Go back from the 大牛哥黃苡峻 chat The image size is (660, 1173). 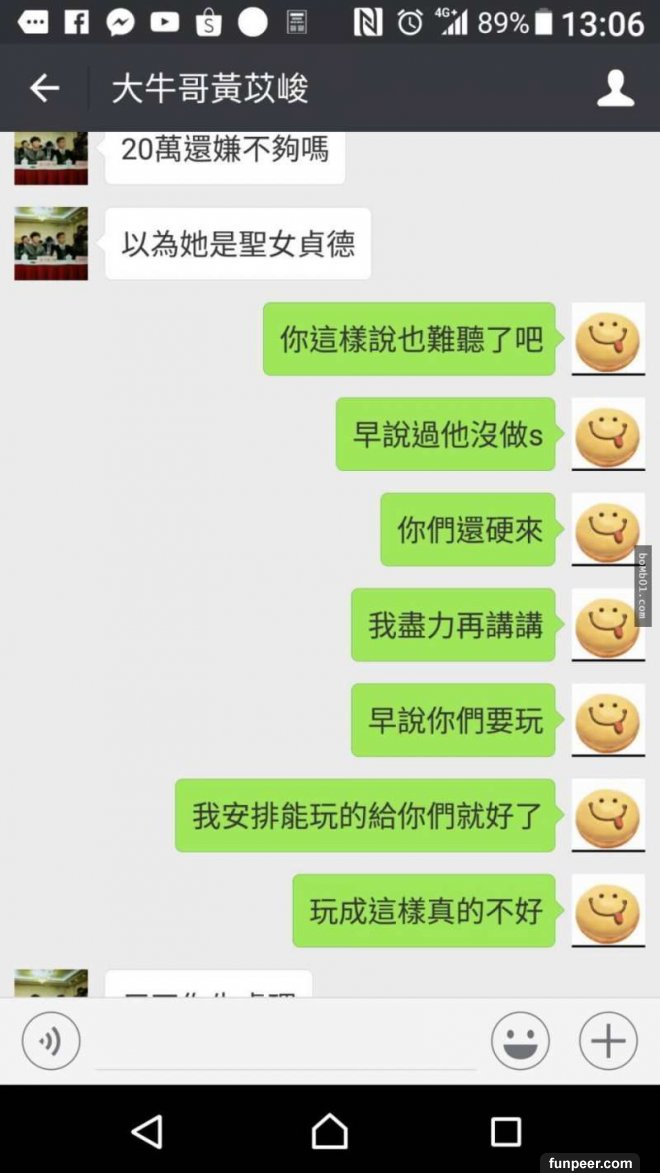tap(44, 89)
